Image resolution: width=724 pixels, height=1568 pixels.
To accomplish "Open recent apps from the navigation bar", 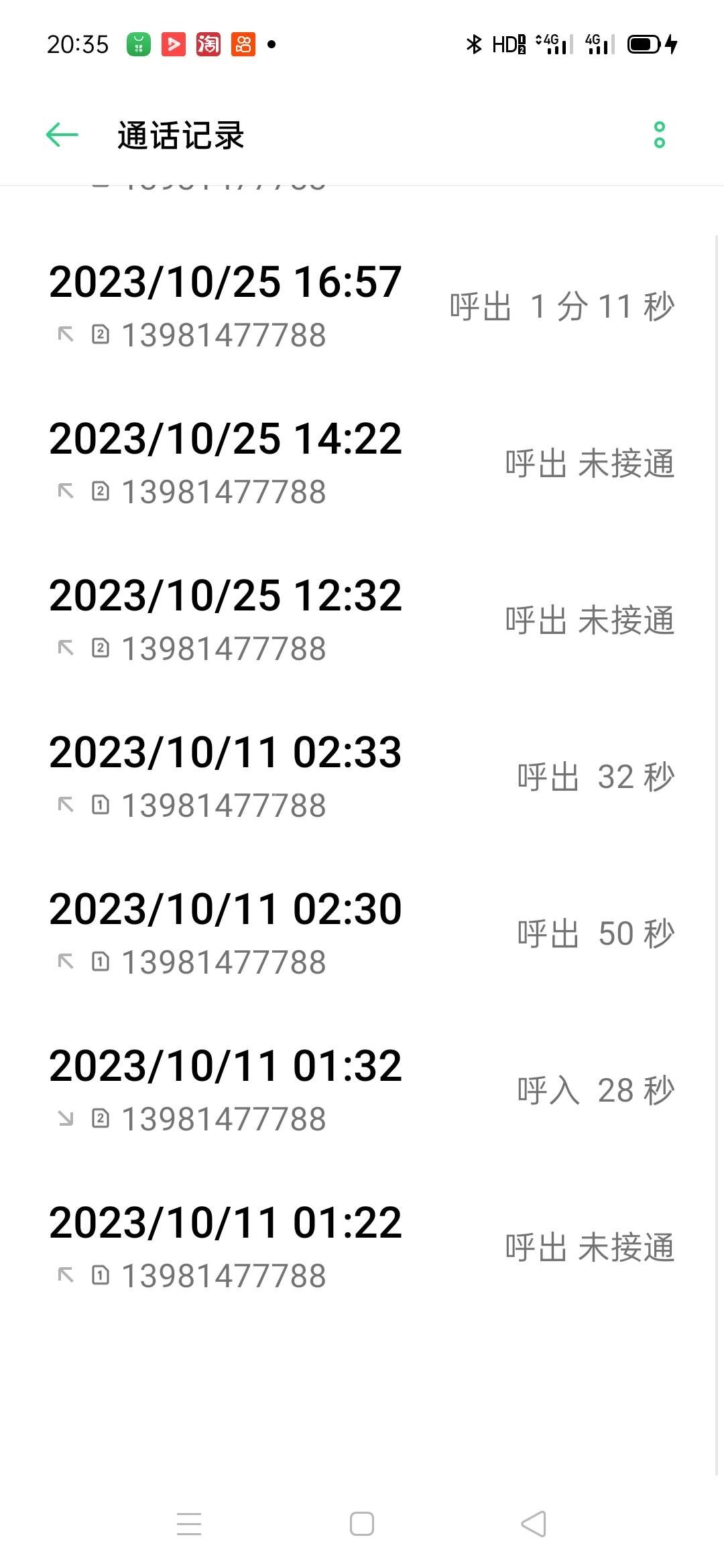I will [x=189, y=1524].
